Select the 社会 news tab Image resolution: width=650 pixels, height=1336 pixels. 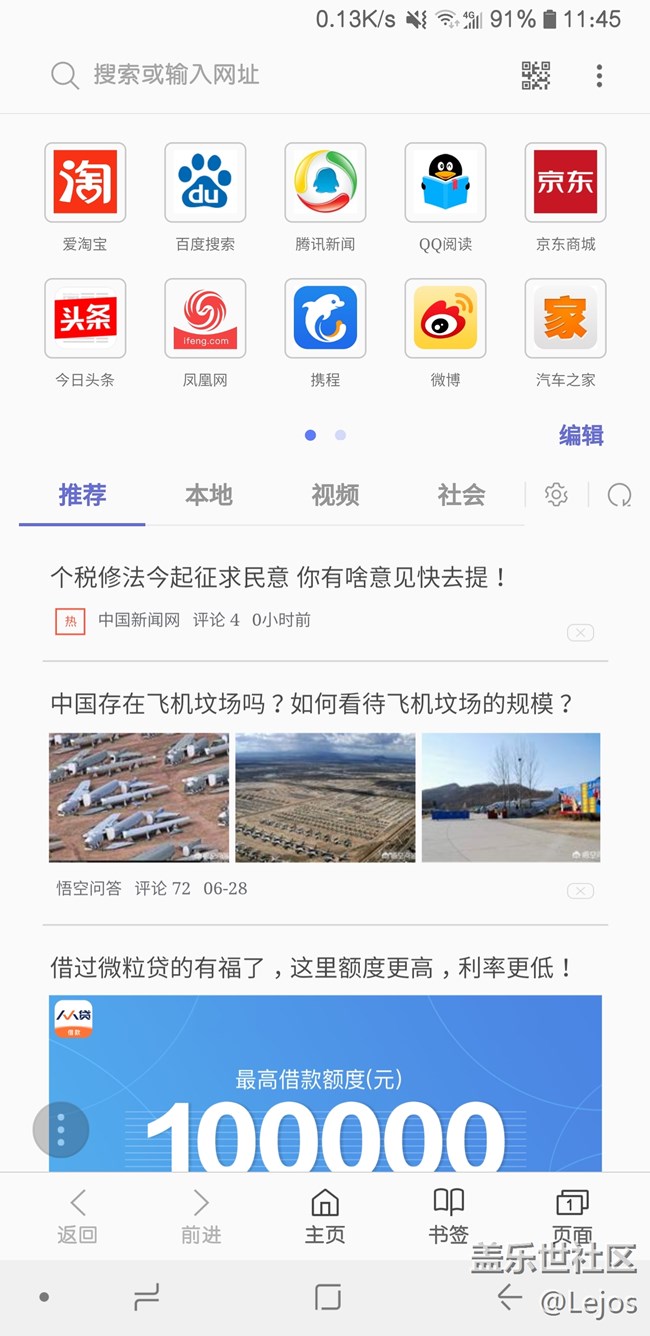point(461,495)
